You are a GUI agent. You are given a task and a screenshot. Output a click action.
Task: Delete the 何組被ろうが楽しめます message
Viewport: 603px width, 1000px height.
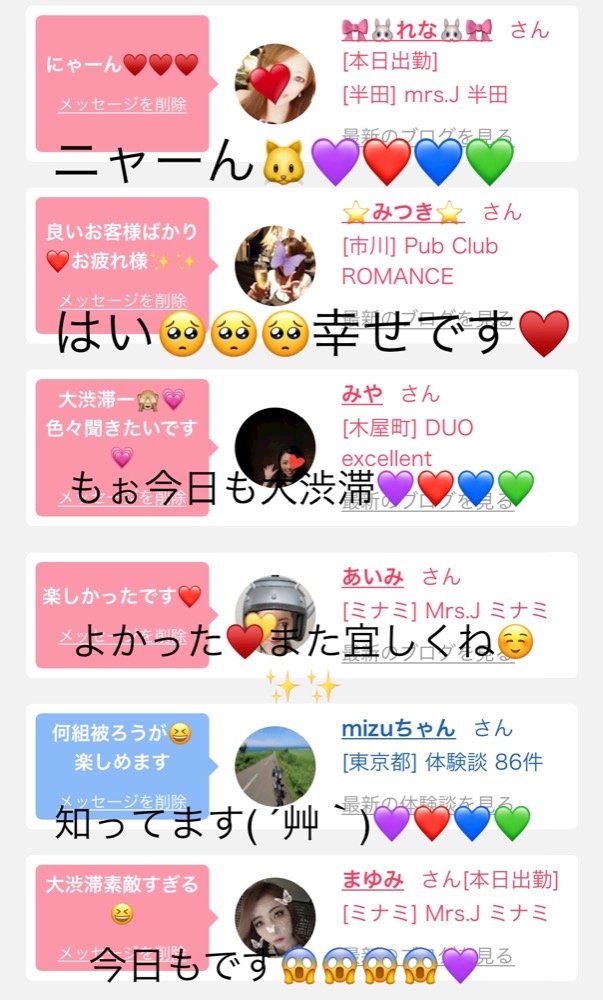pyautogui.click(x=122, y=802)
